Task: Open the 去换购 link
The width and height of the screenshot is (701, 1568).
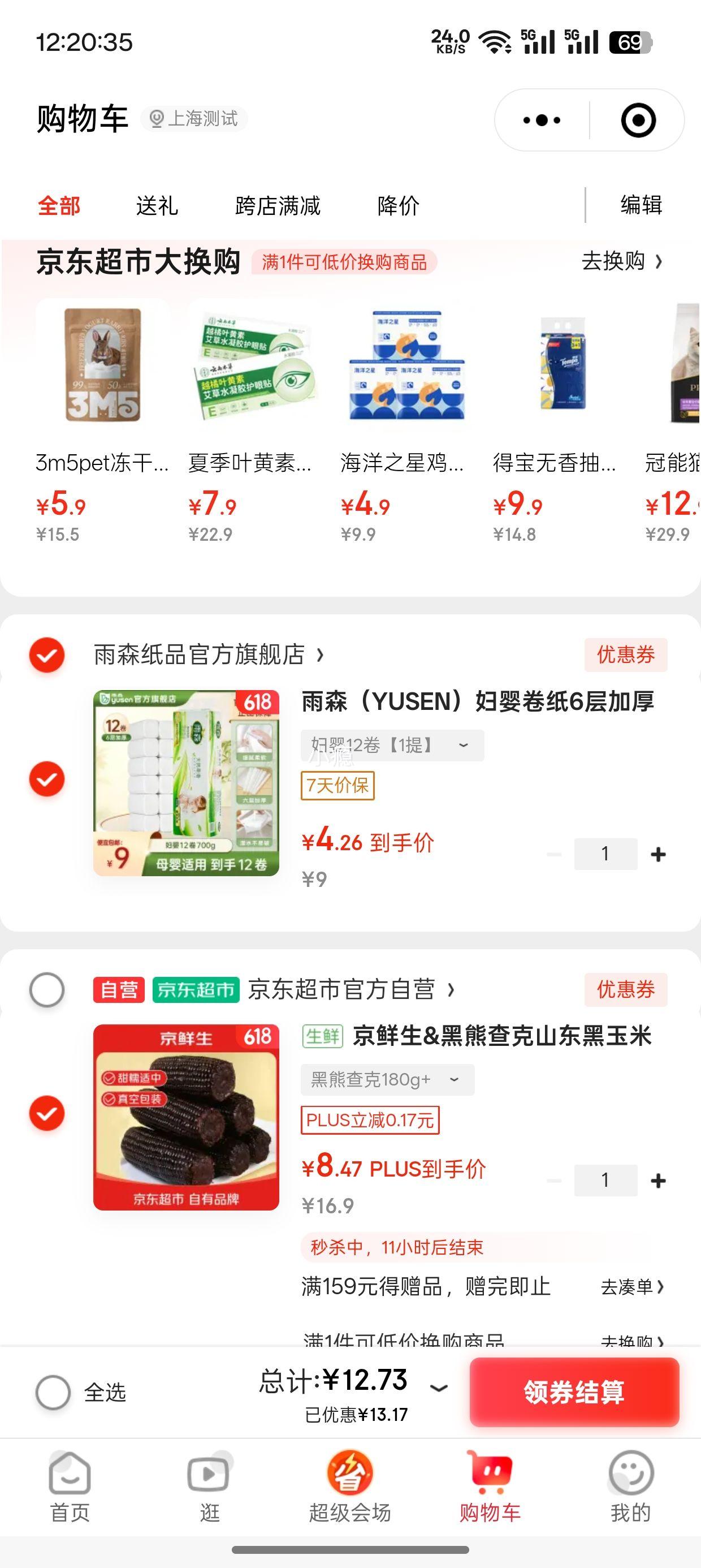Action: [621, 261]
